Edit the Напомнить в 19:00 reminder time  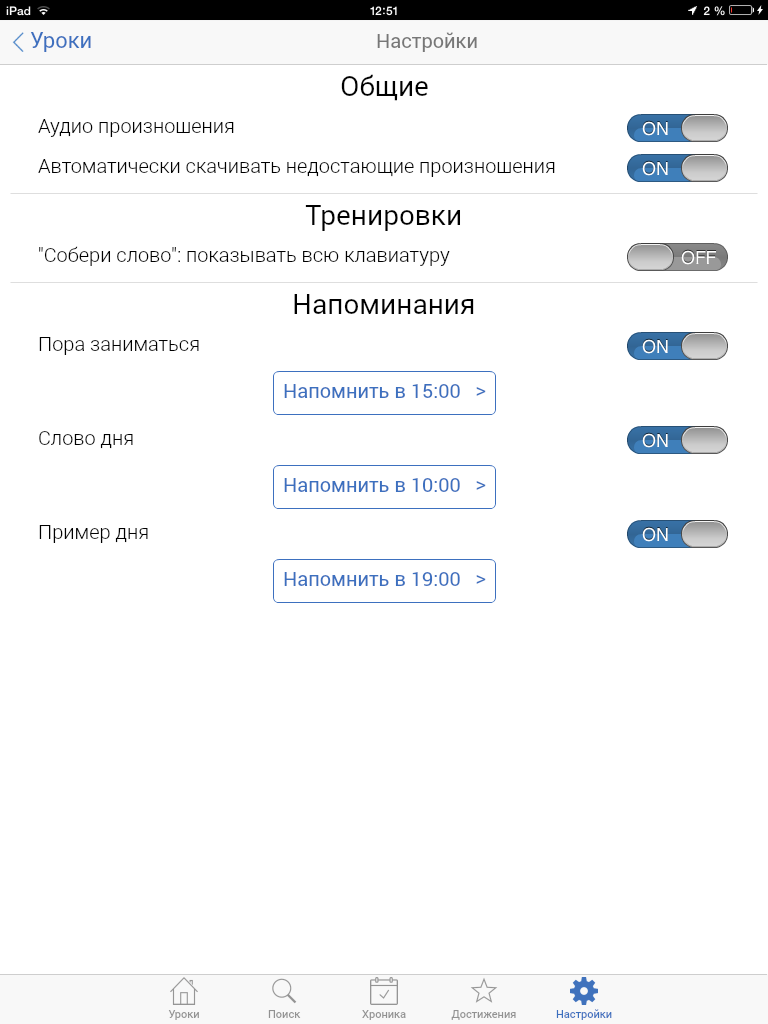(384, 580)
